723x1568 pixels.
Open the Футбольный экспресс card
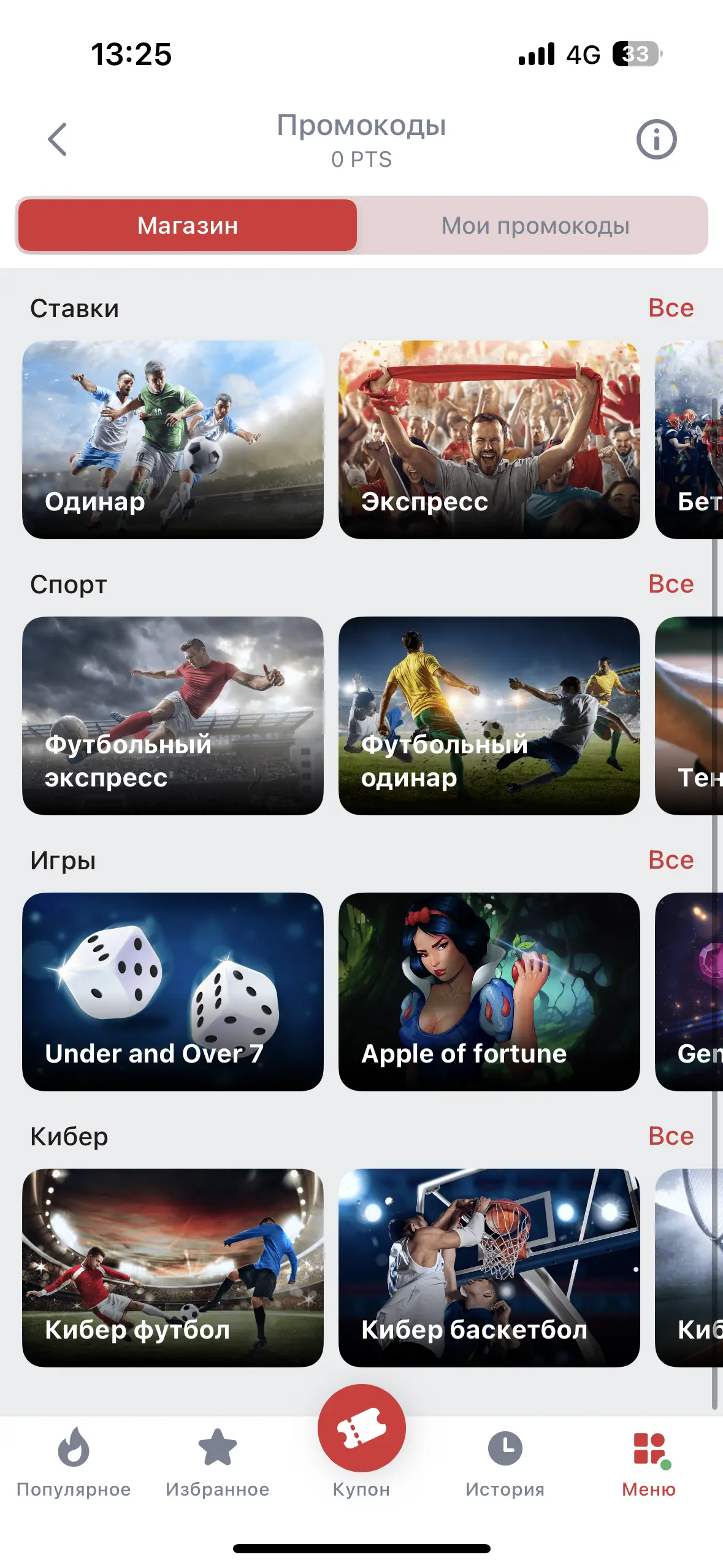[x=173, y=716]
